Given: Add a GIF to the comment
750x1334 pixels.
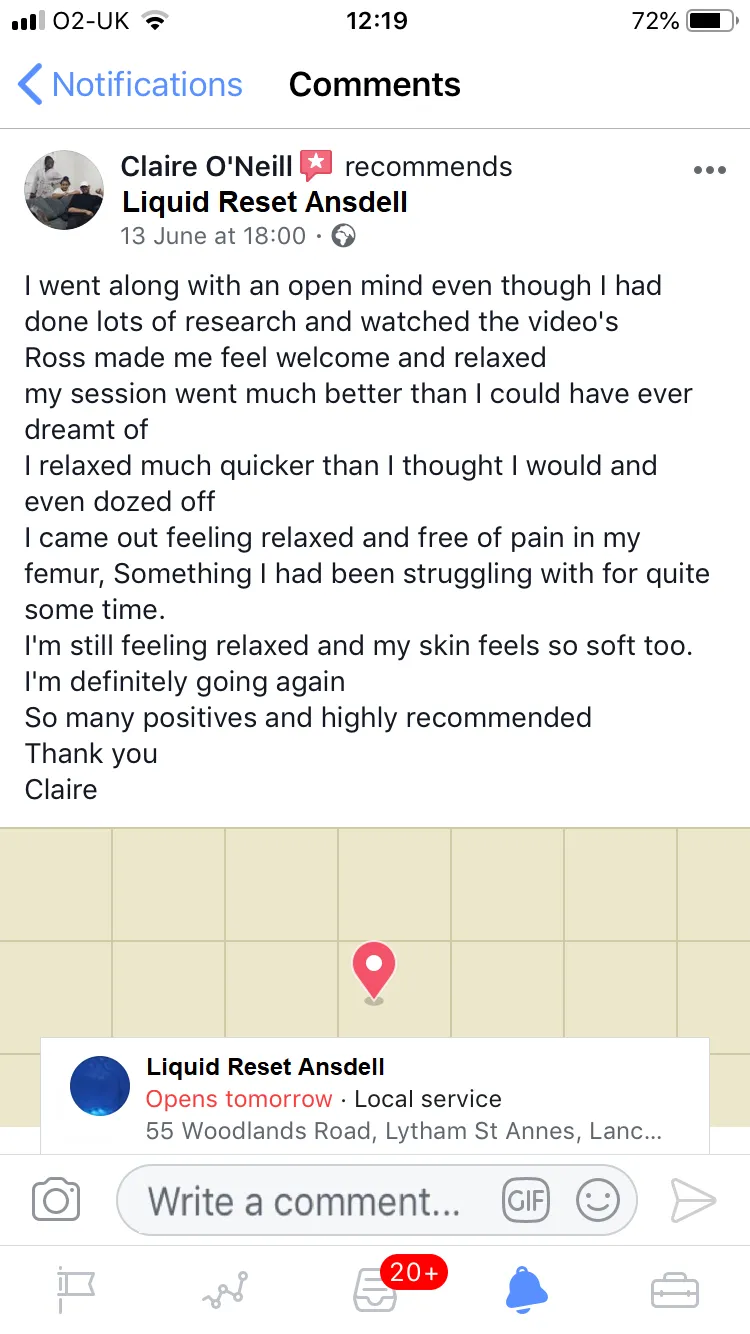Looking at the screenshot, I should 526,1200.
